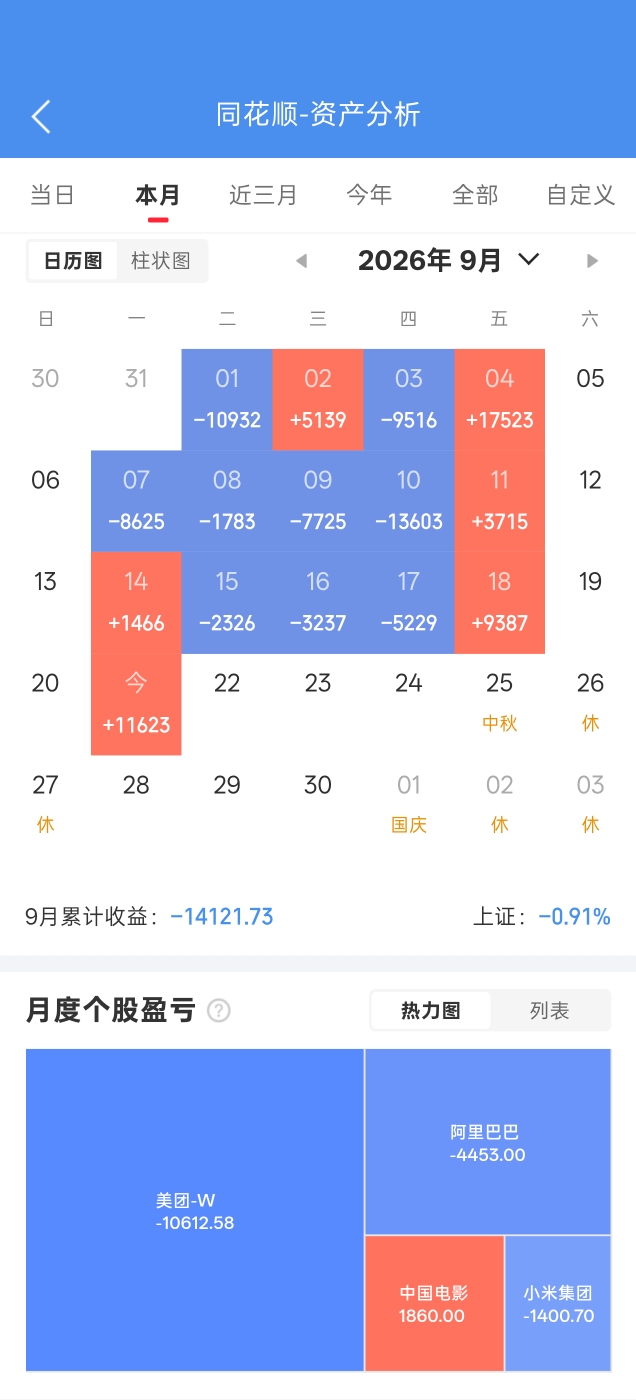Switch calendar to 柱状图 view
The height and width of the screenshot is (1400, 636).
161,261
